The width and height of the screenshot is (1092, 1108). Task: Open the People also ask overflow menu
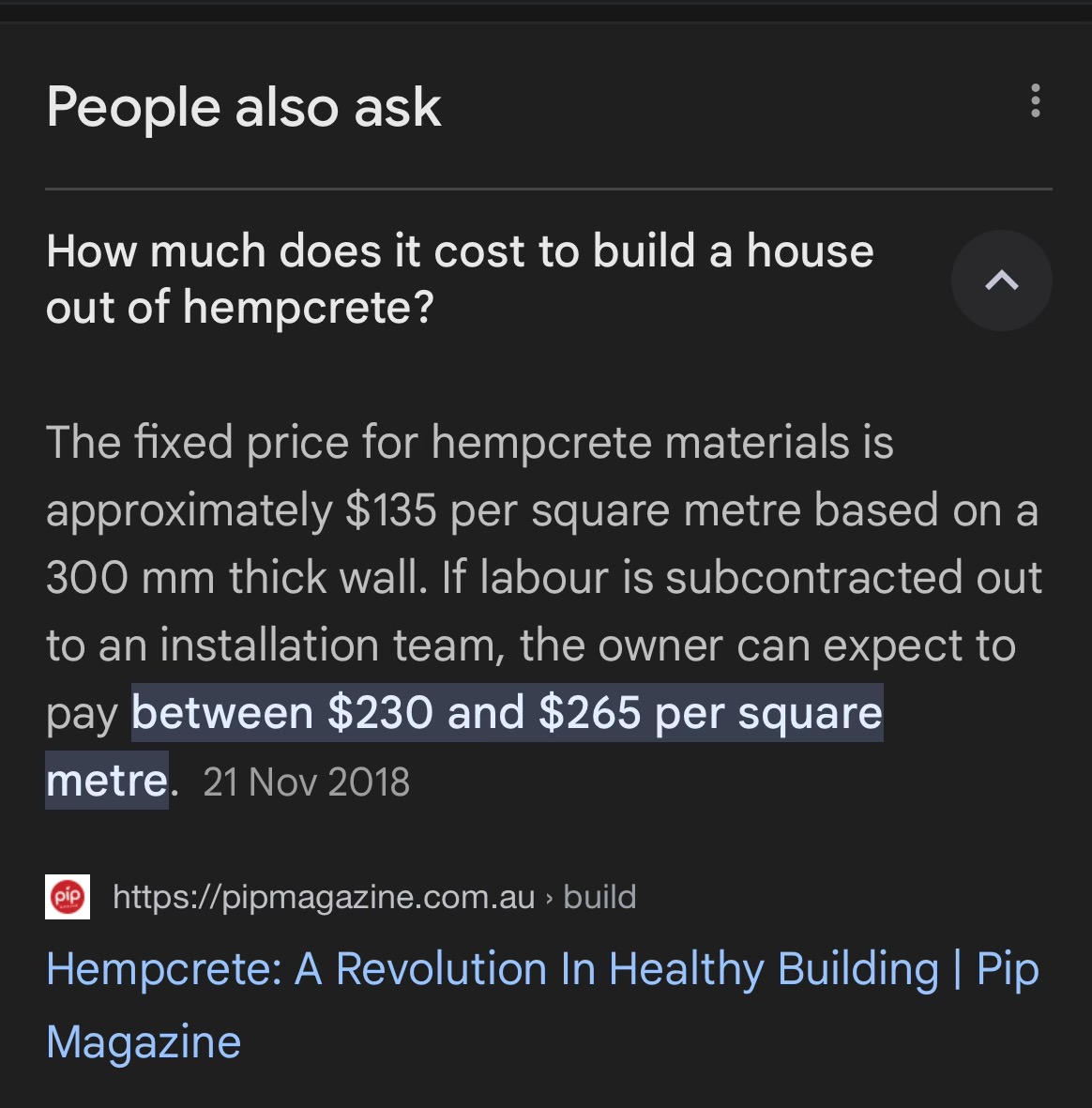click(x=1035, y=101)
